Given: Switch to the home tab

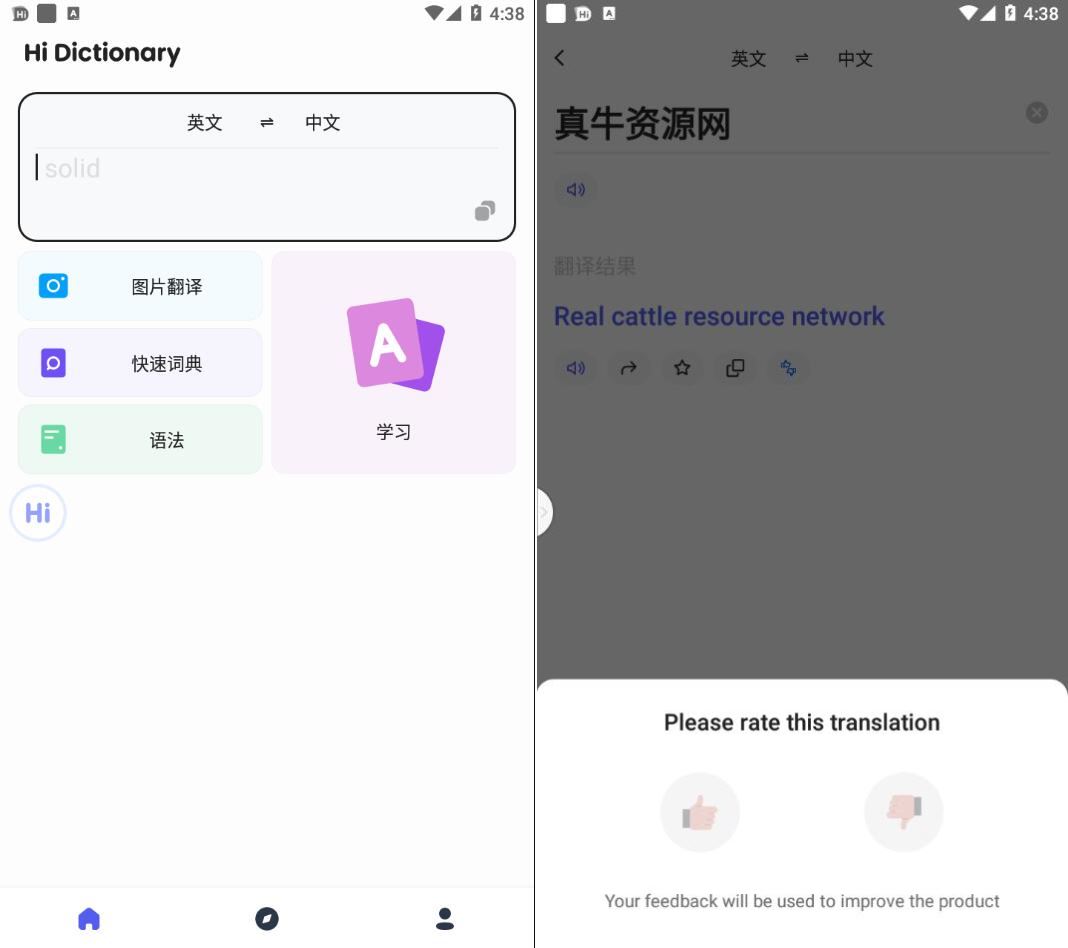Looking at the screenshot, I should click(x=89, y=919).
